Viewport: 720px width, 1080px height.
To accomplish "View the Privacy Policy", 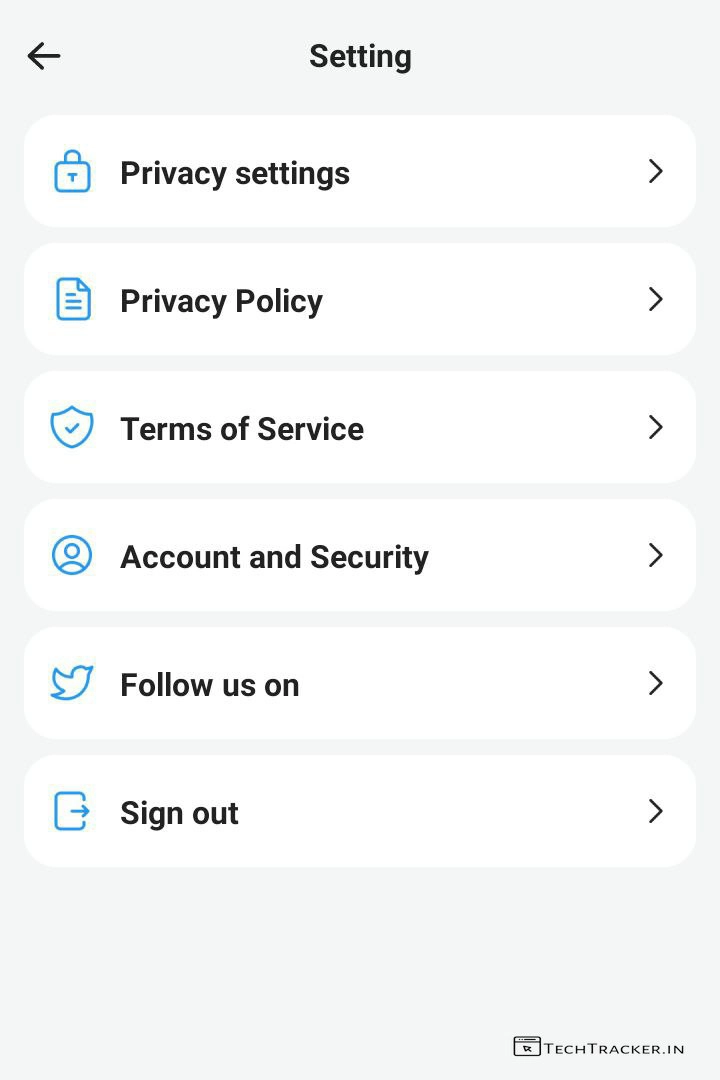I will pyautogui.click(x=358, y=300).
